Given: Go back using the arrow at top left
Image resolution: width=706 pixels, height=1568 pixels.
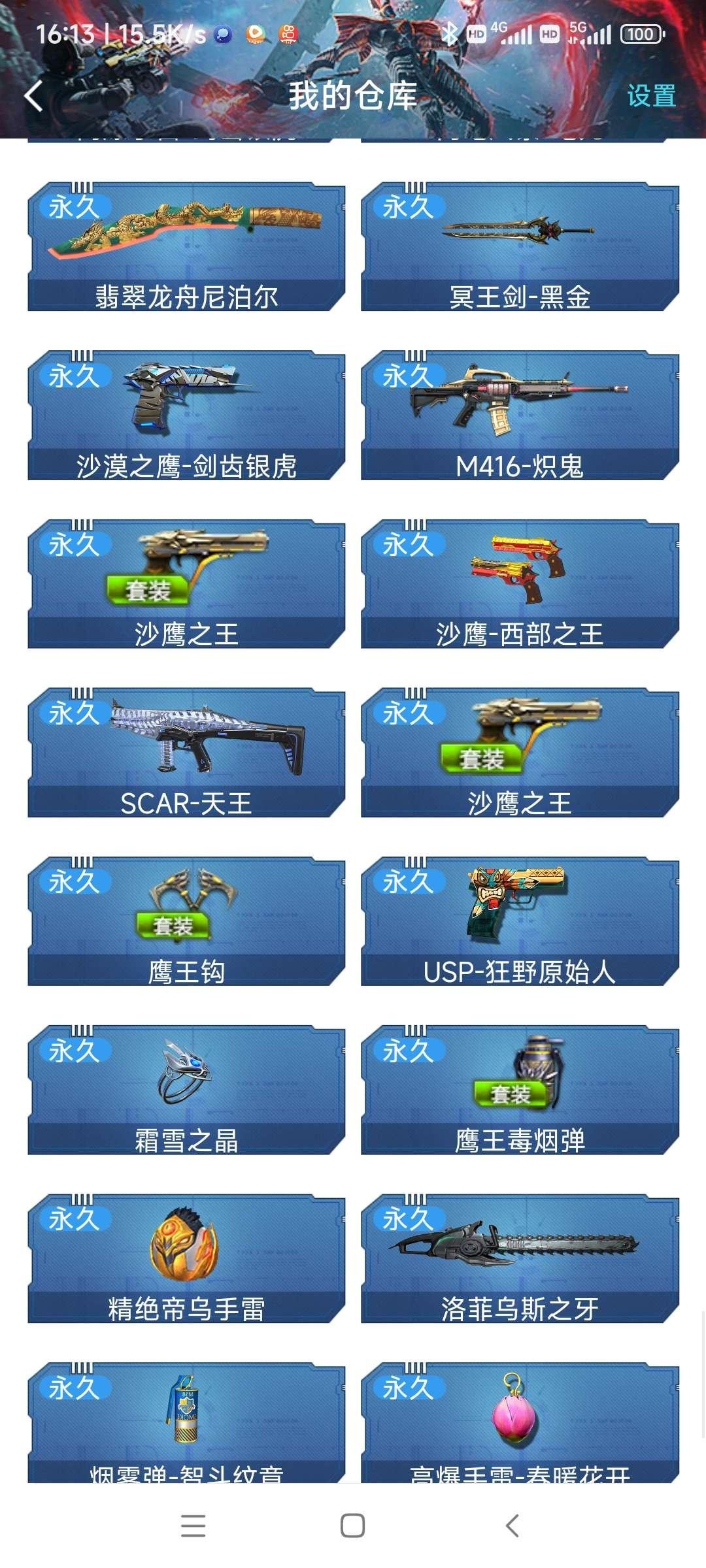Looking at the screenshot, I should (33, 95).
